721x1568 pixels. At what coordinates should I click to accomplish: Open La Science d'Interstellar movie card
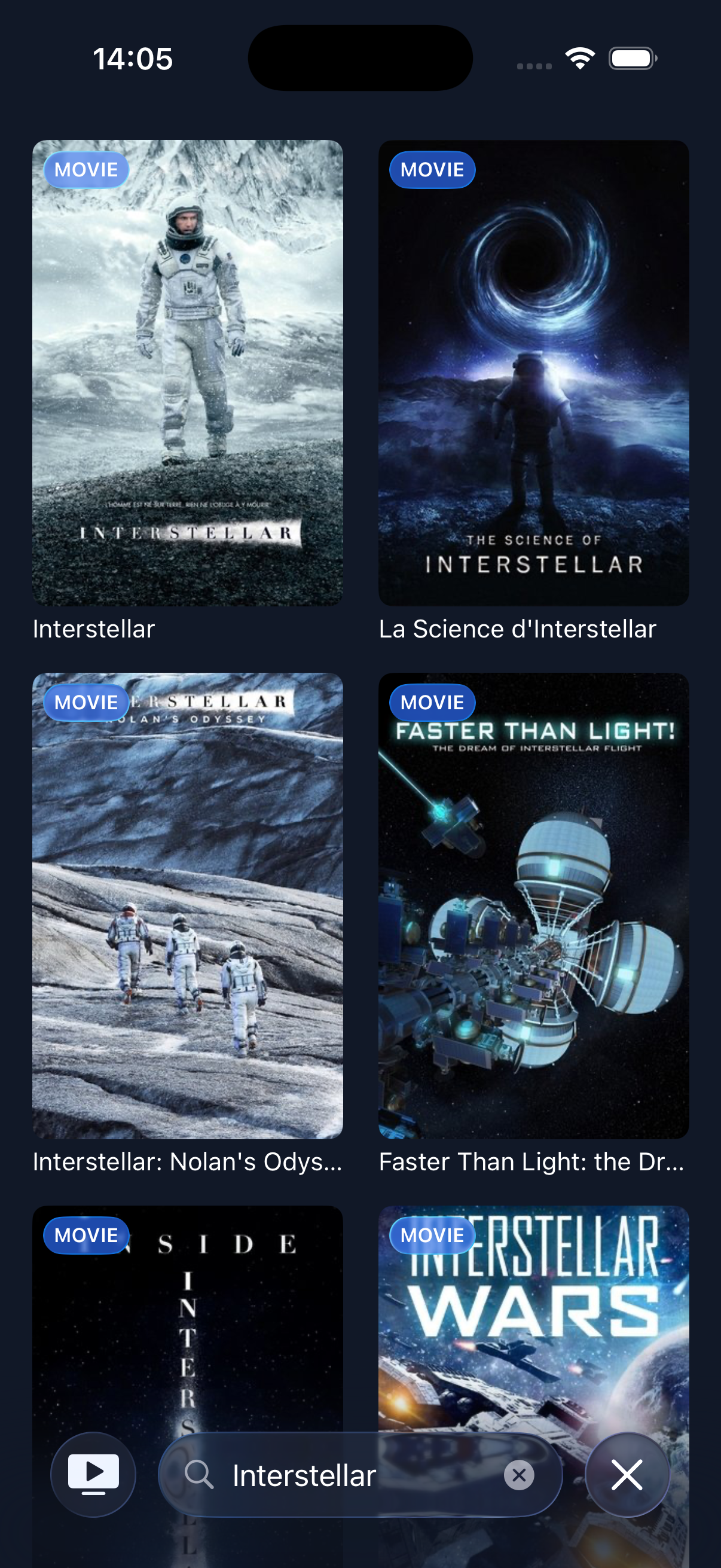(534, 373)
